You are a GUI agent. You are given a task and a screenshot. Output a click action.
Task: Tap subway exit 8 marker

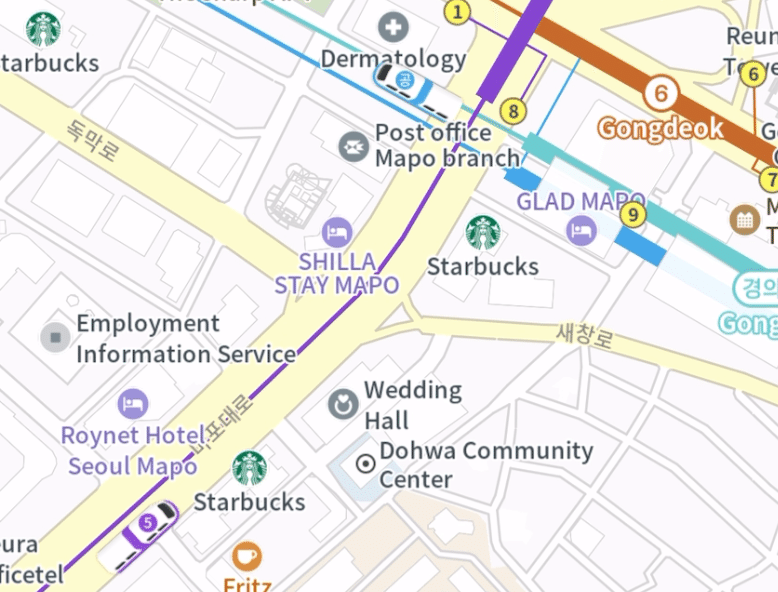[x=514, y=111]
